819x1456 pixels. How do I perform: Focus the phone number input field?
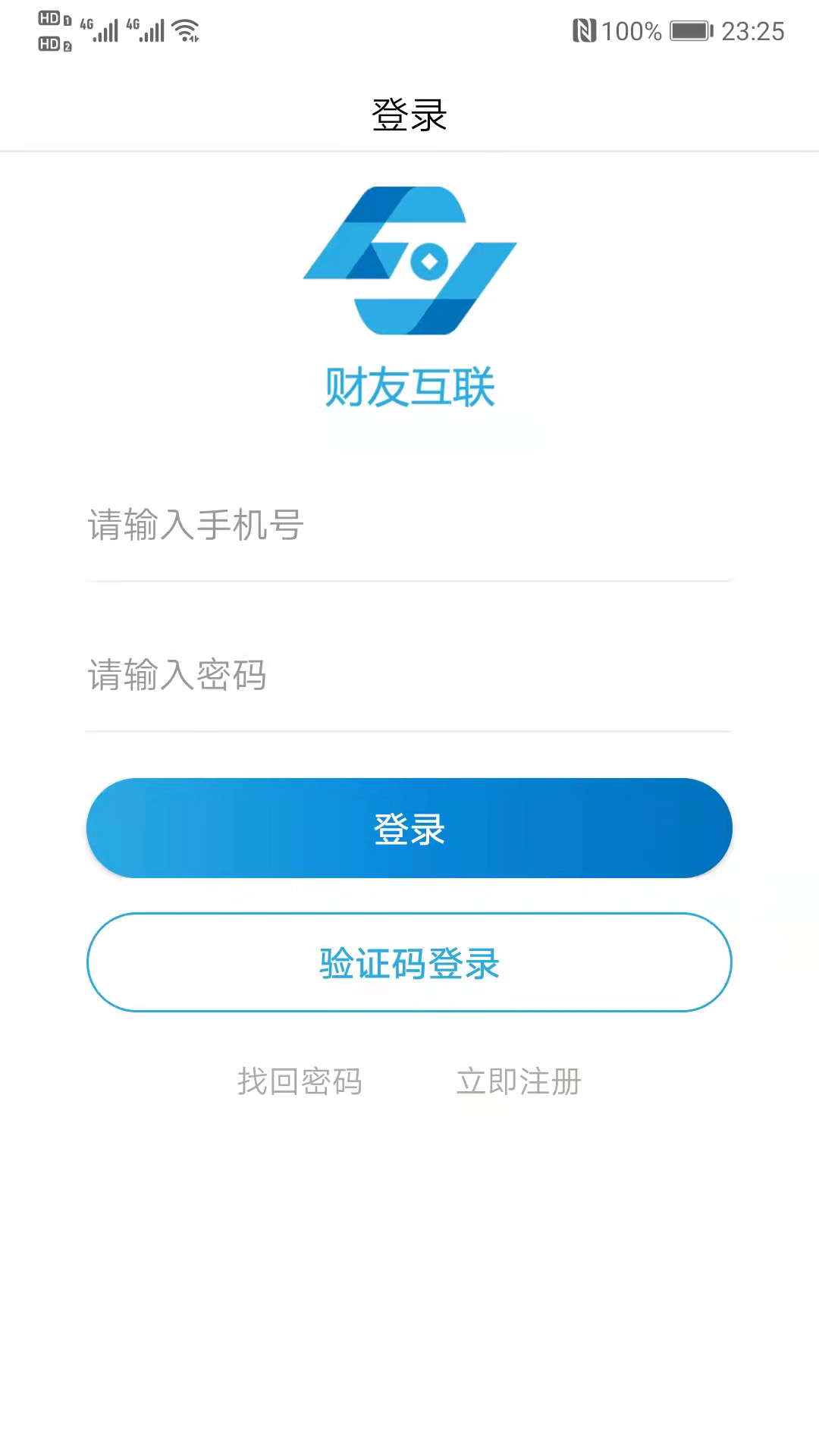pyautogui.click(x=408, y=526)
